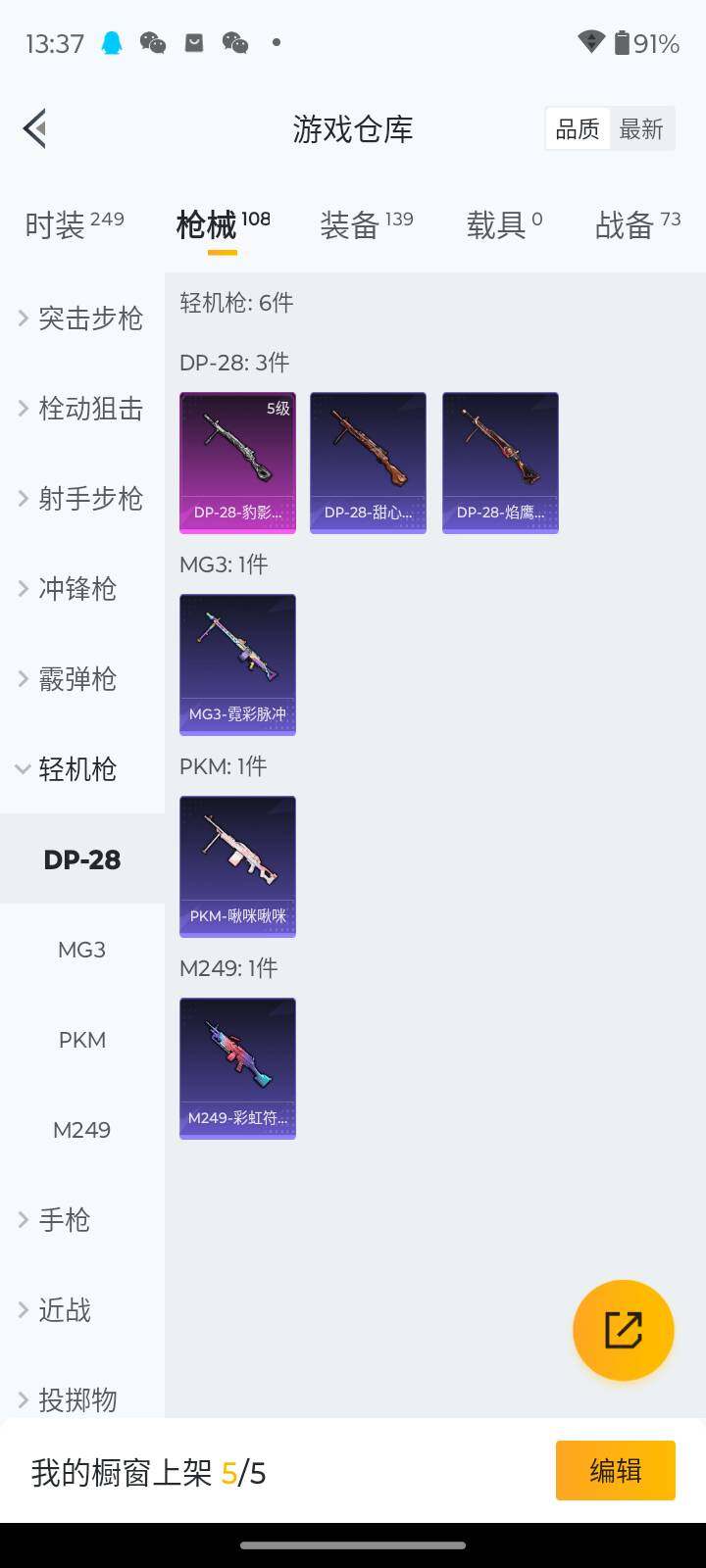Go back from 游戏仓库 page

35,128
